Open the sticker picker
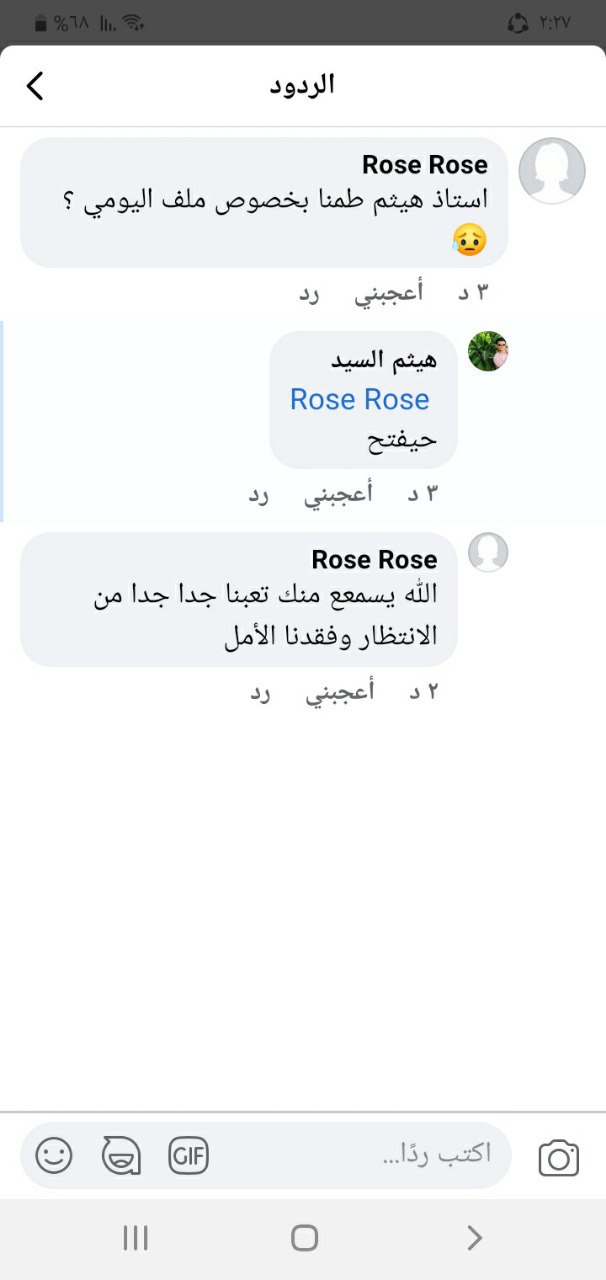This screenshot has width=606, height=1280. pyautogui.click(x=121, y=1156)
